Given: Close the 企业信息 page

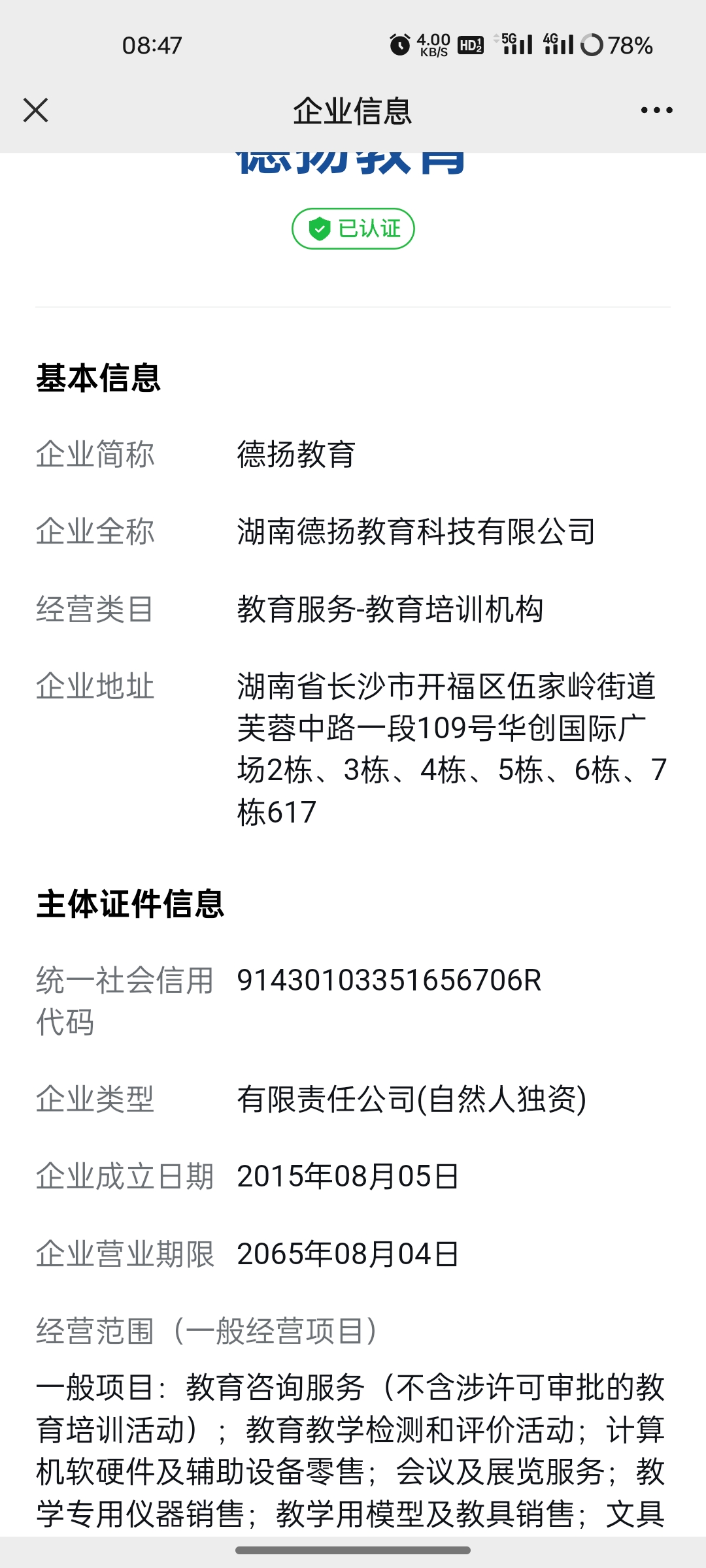Looking at the screenshot, I should coord(35,110).
